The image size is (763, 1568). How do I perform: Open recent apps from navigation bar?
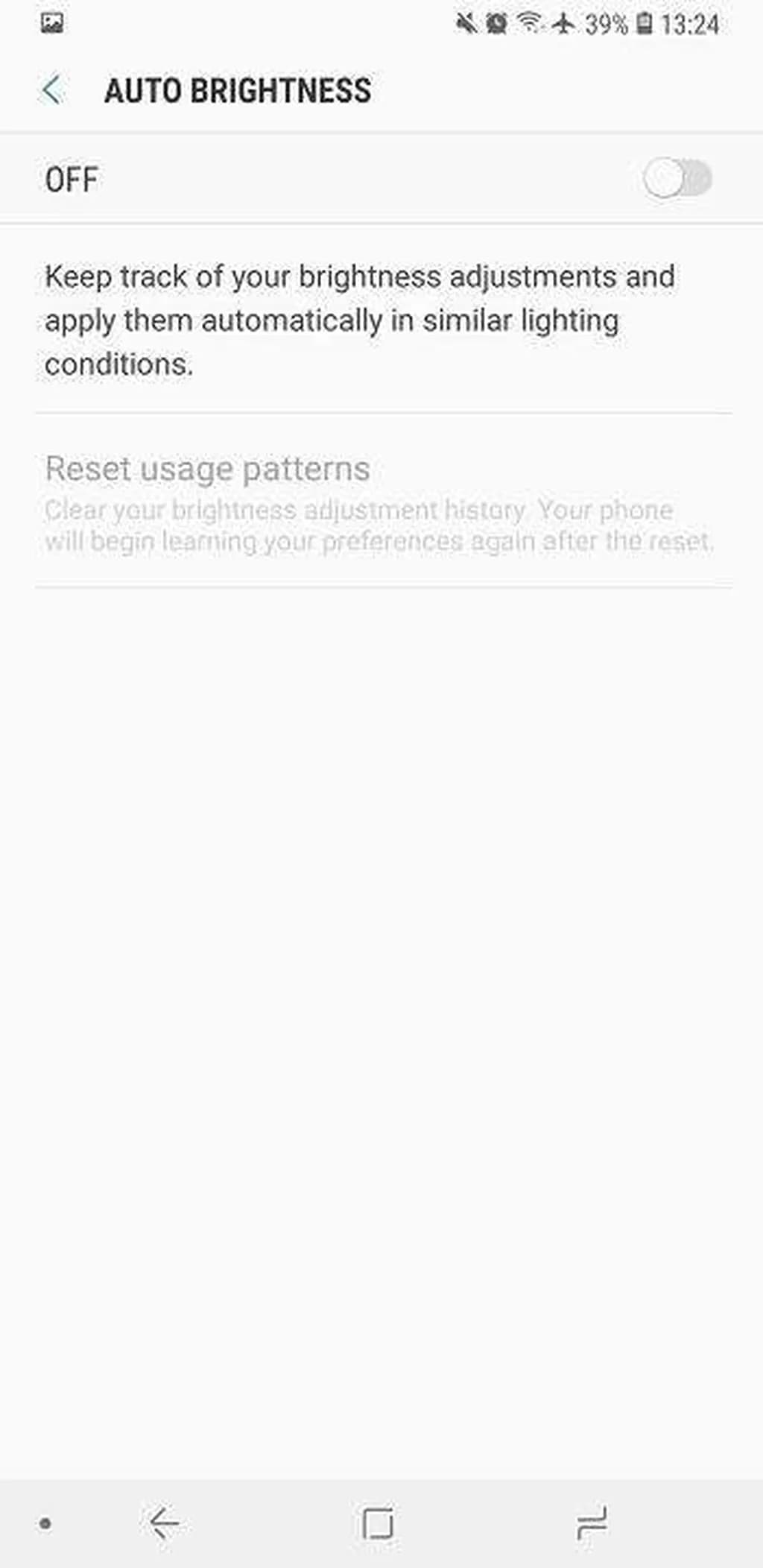[592, 1523]
